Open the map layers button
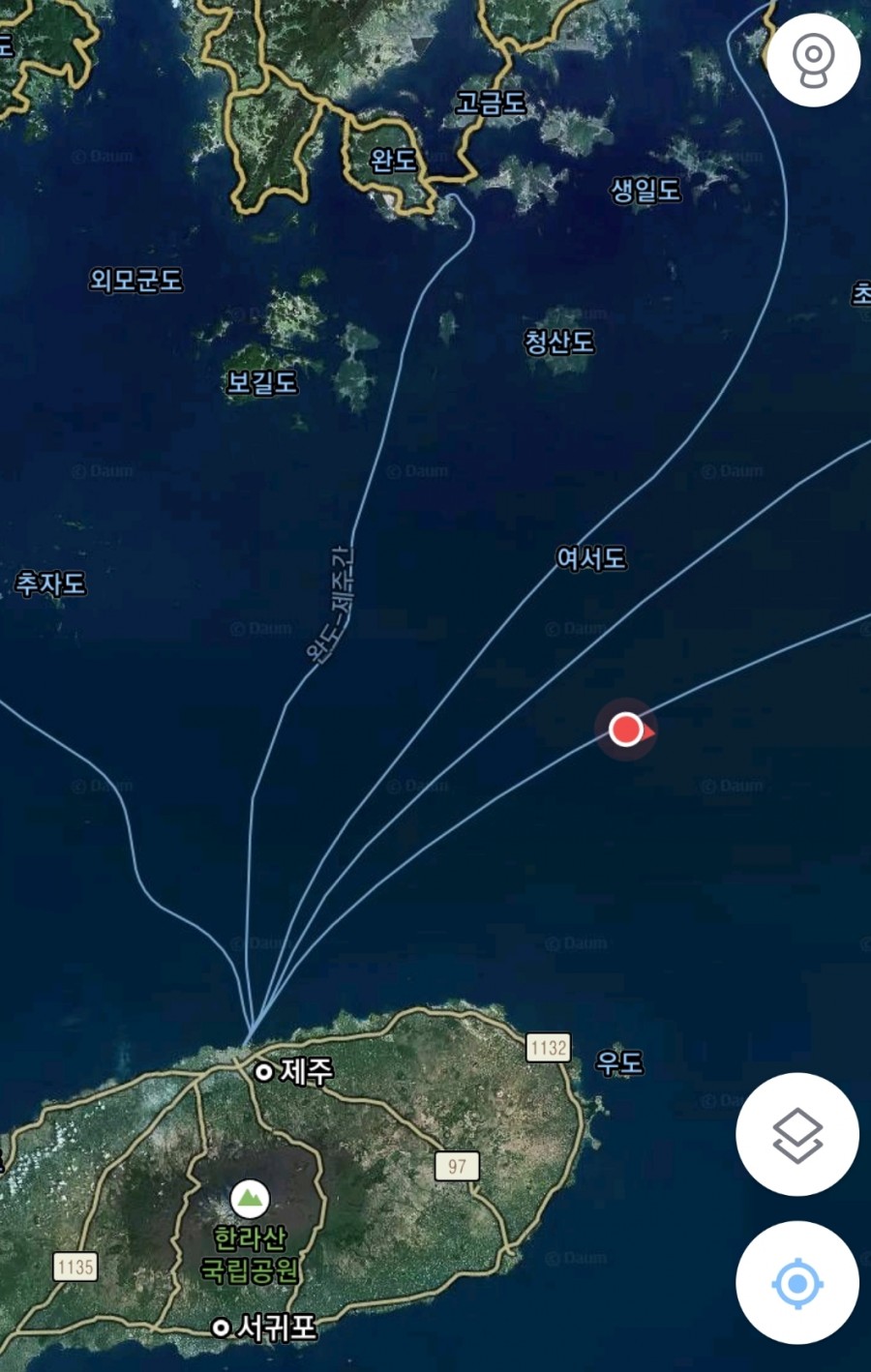 pos(797,1134)
